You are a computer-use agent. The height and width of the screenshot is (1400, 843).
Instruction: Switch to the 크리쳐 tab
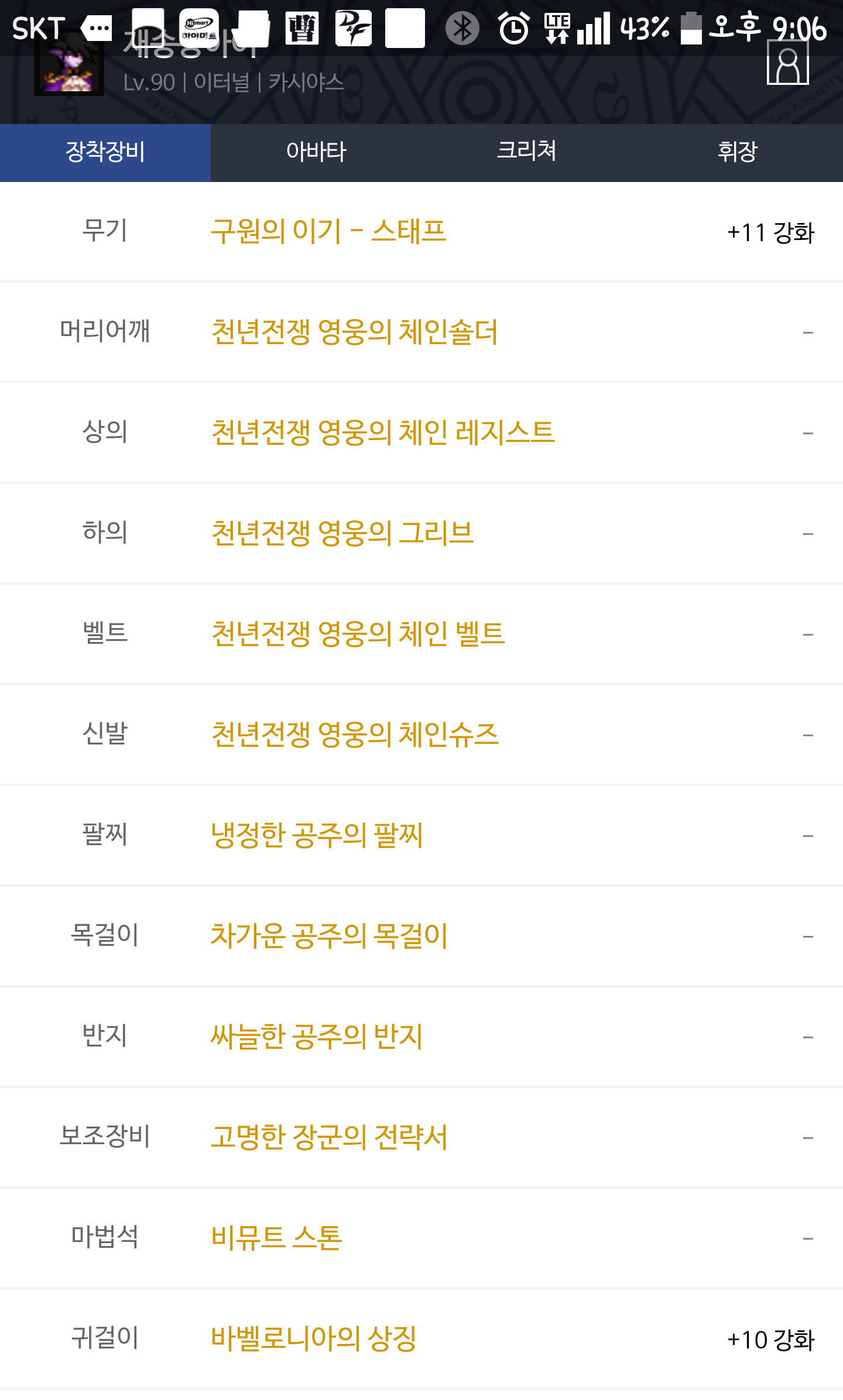527,152
